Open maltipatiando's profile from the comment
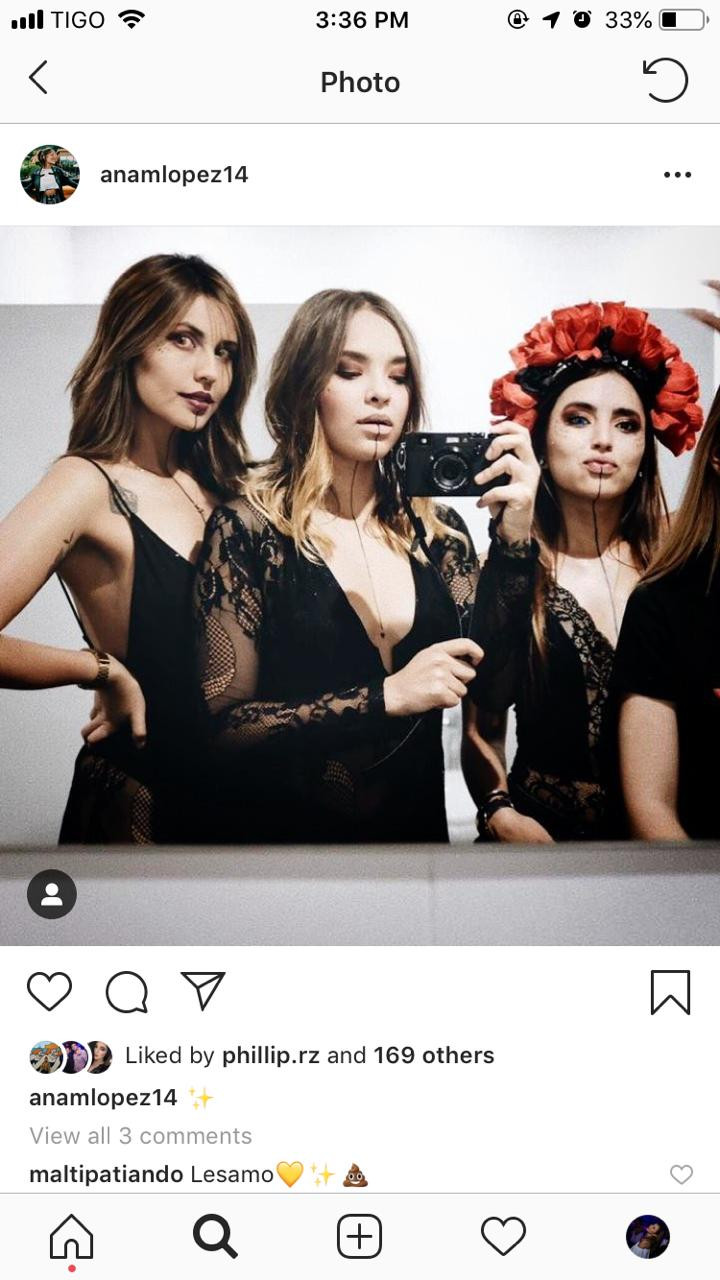Viewport: 720px width, 1280px height. (106, 1174)
